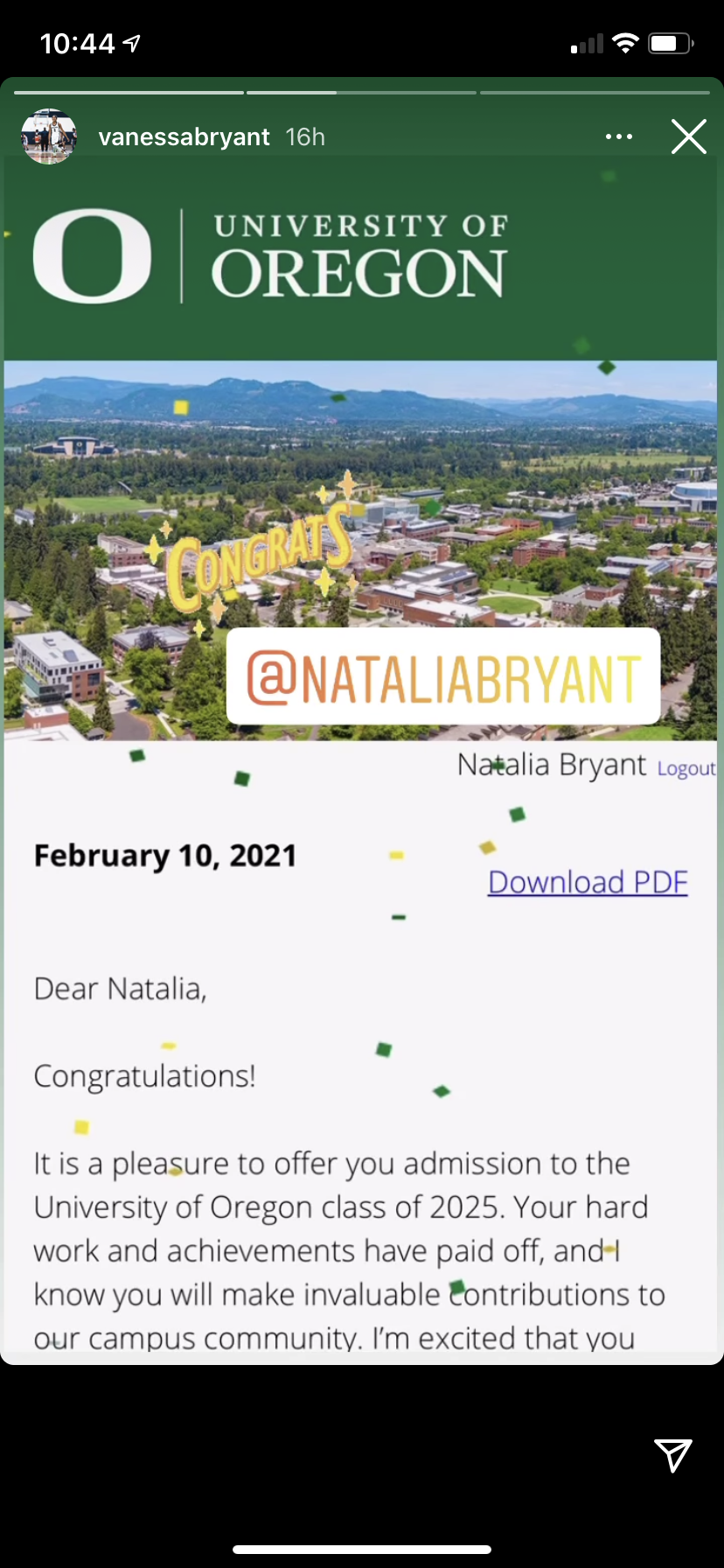Viewport: 724px width, 1568px height.
Task: Open vanessabryant's profile from the username
Action: (184, 137)
